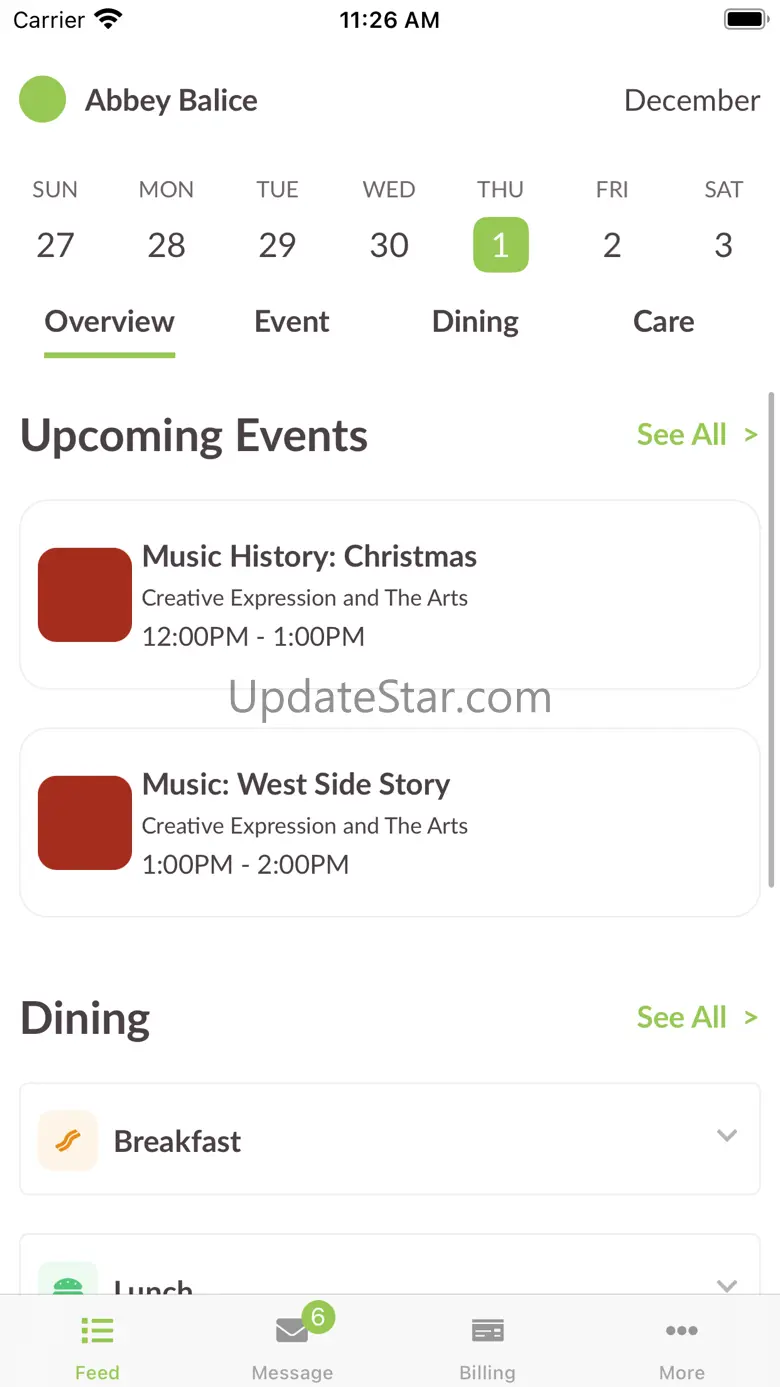Open the Care tab

click(x=663, y=322)
